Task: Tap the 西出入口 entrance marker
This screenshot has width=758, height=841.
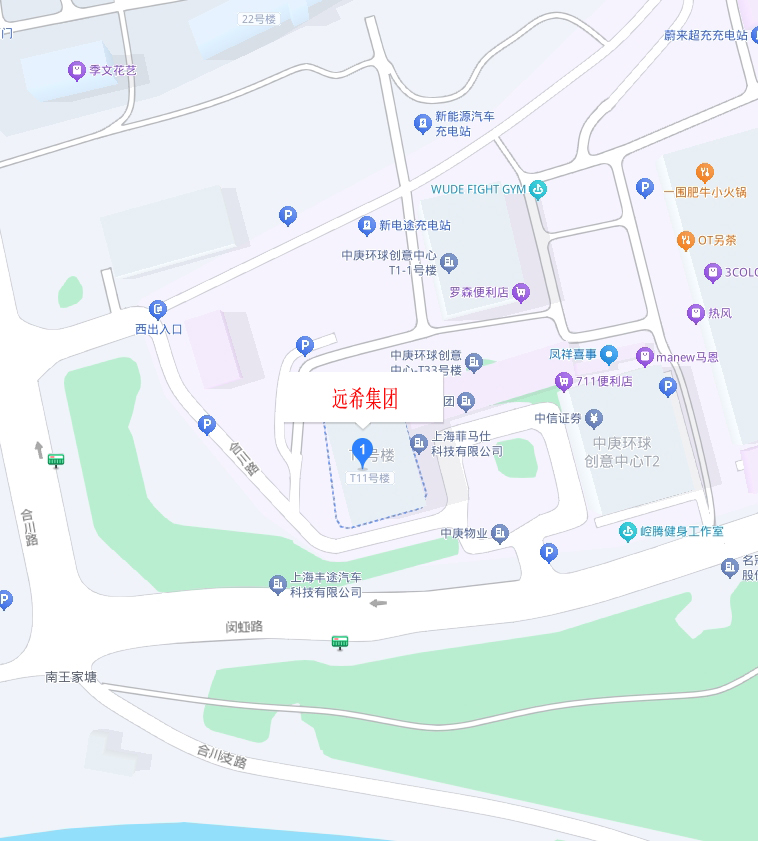Action: click(x=158, y=310)
